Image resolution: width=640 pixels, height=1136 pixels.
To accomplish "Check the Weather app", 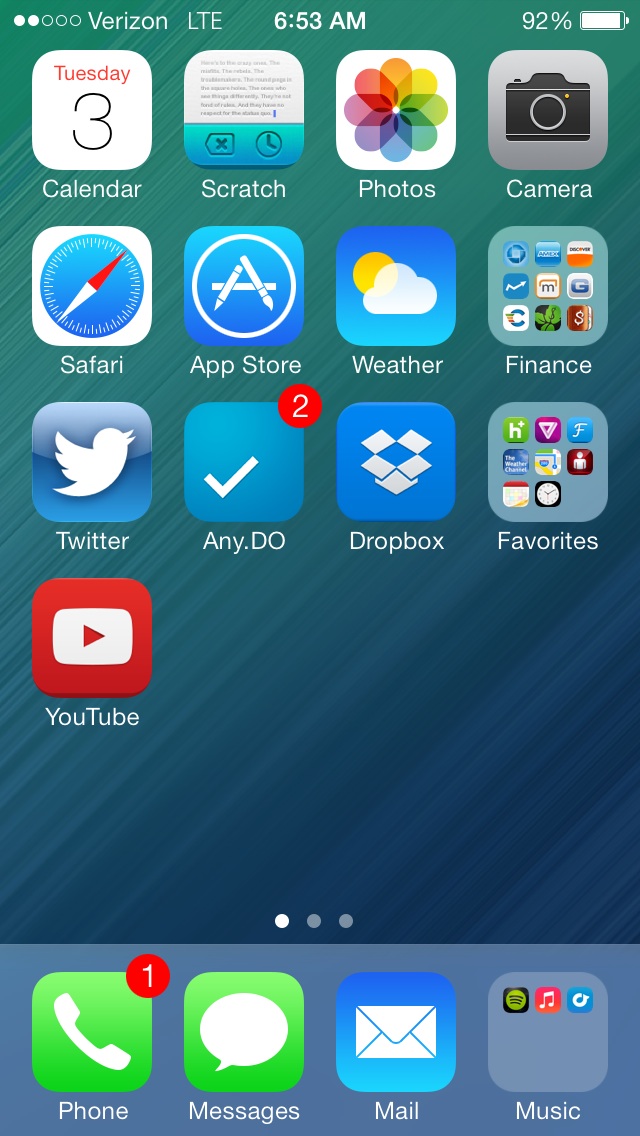I will [396, 286].
